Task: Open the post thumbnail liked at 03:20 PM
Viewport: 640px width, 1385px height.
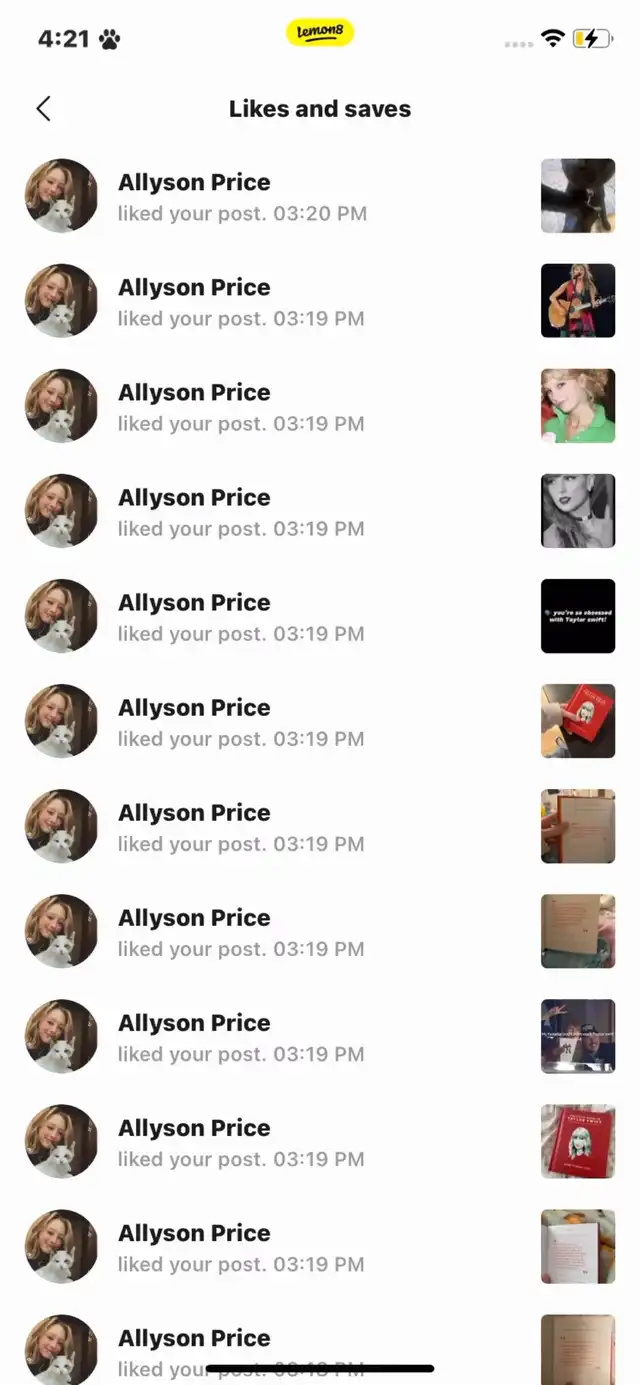Action: tap(578, 196)
